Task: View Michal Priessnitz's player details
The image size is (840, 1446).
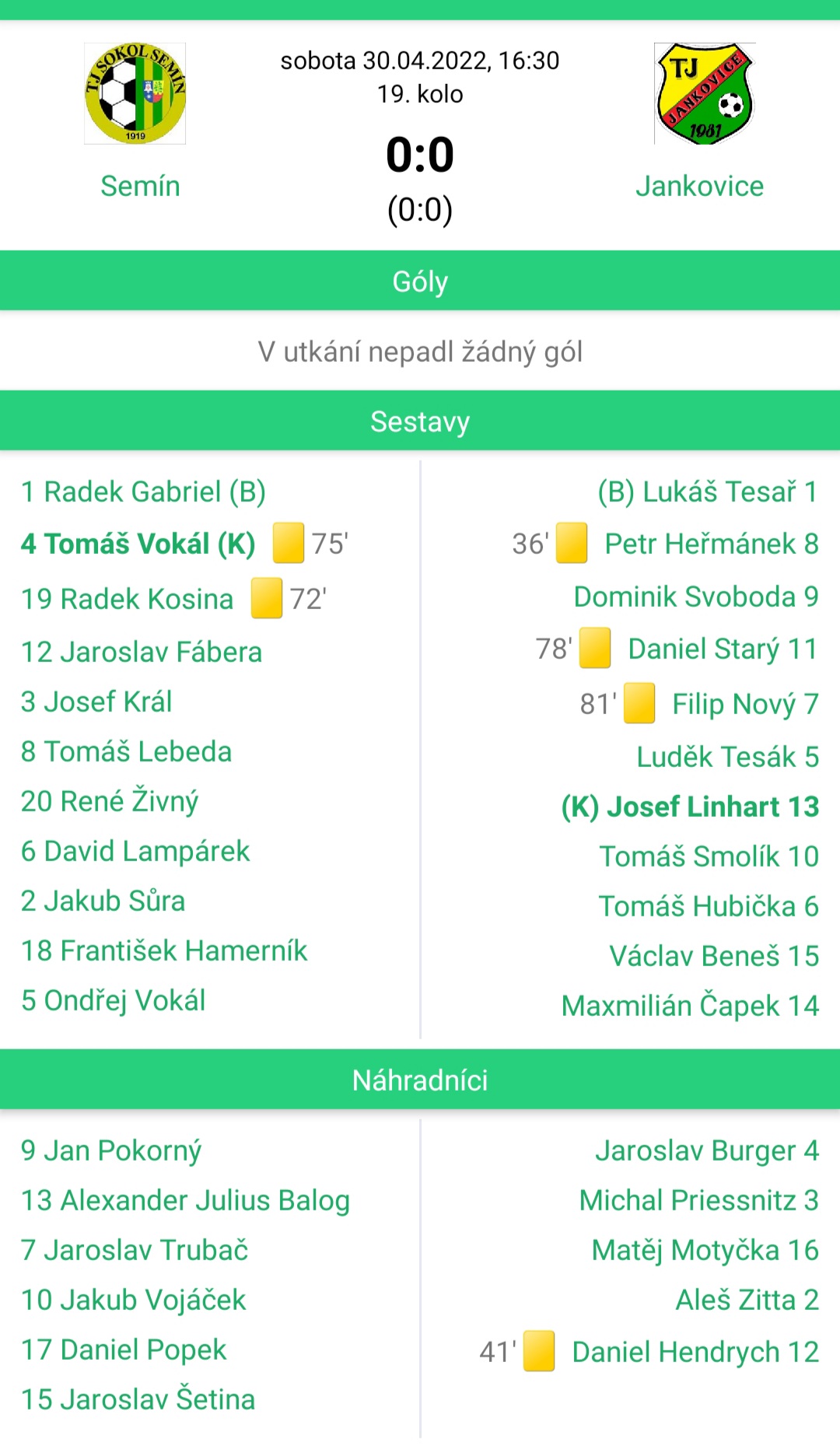Action: click(698, 1200)
